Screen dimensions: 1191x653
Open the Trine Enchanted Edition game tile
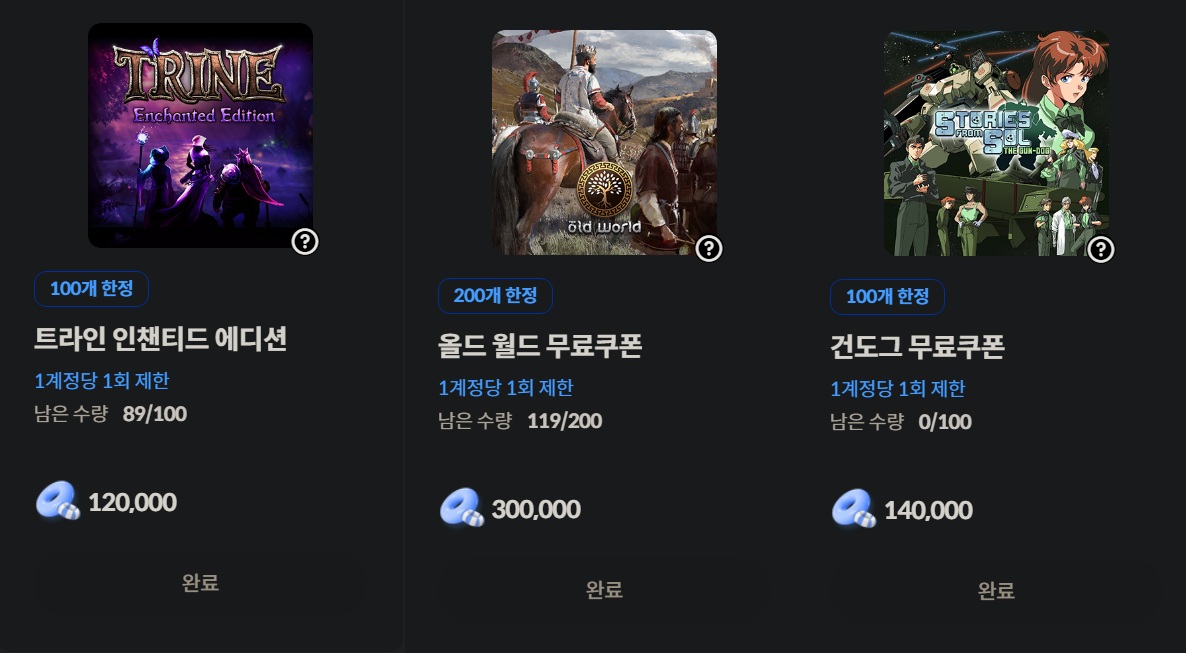click(200, 135)
